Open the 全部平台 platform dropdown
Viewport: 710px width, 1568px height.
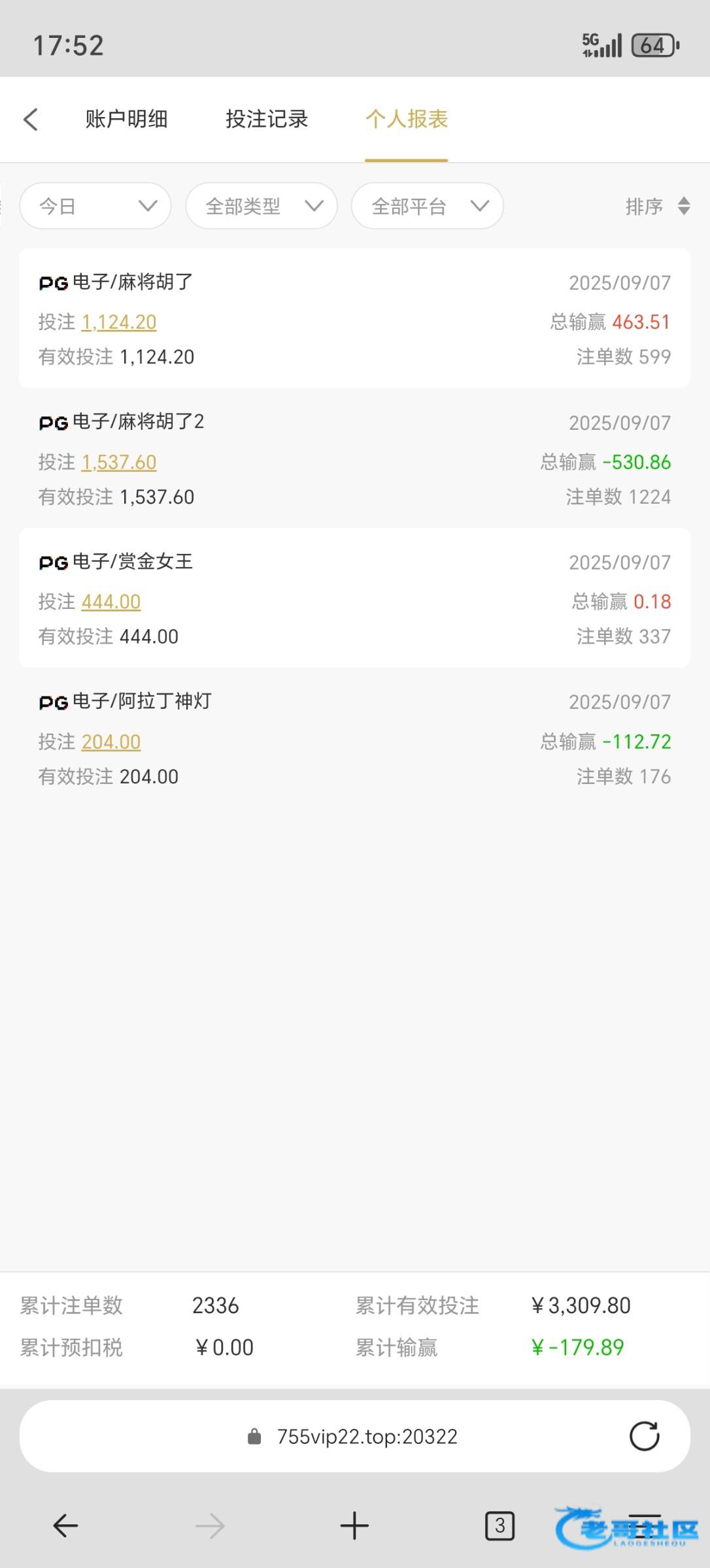tap(427, 206)
